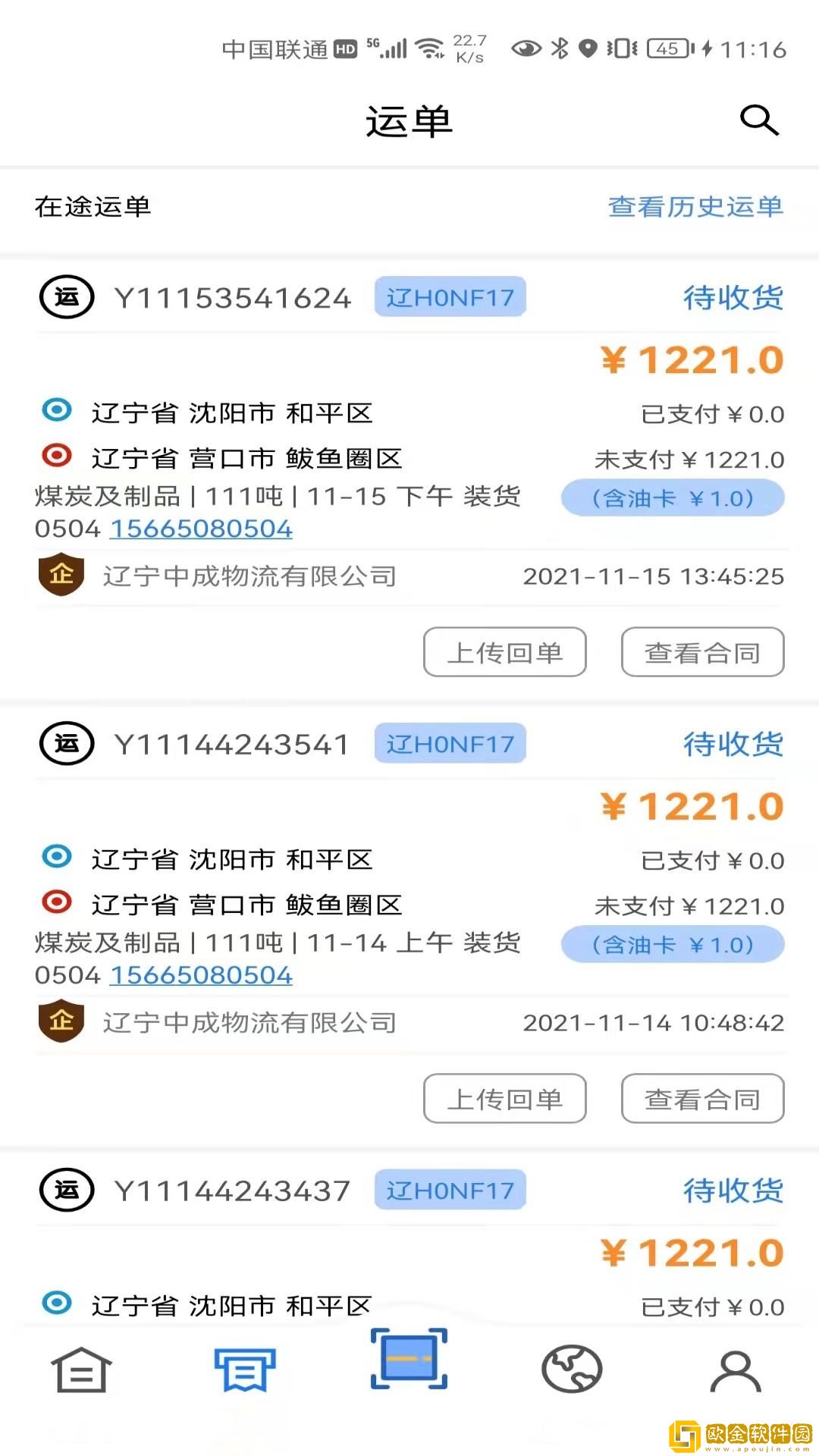Open the search icon in the top bar
The height and width of the screenshot is (1456, 819).
click(759, 121)
